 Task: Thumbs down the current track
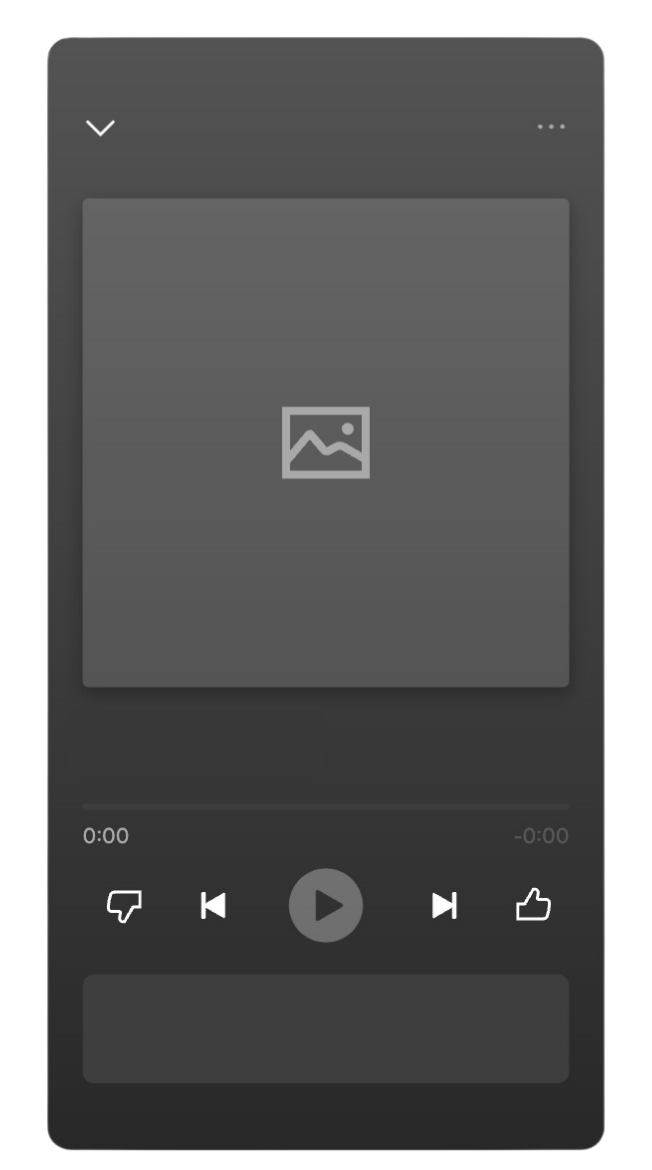coord(124,906)
